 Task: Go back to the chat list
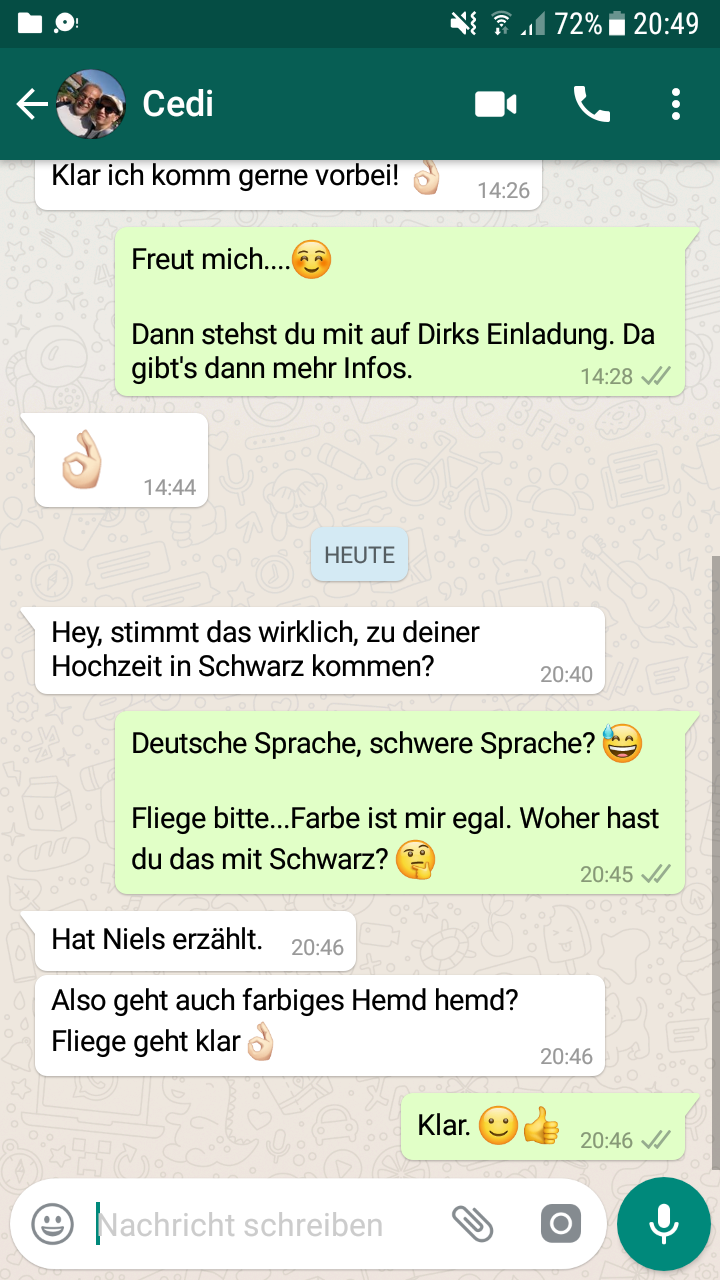pos(32,104)
